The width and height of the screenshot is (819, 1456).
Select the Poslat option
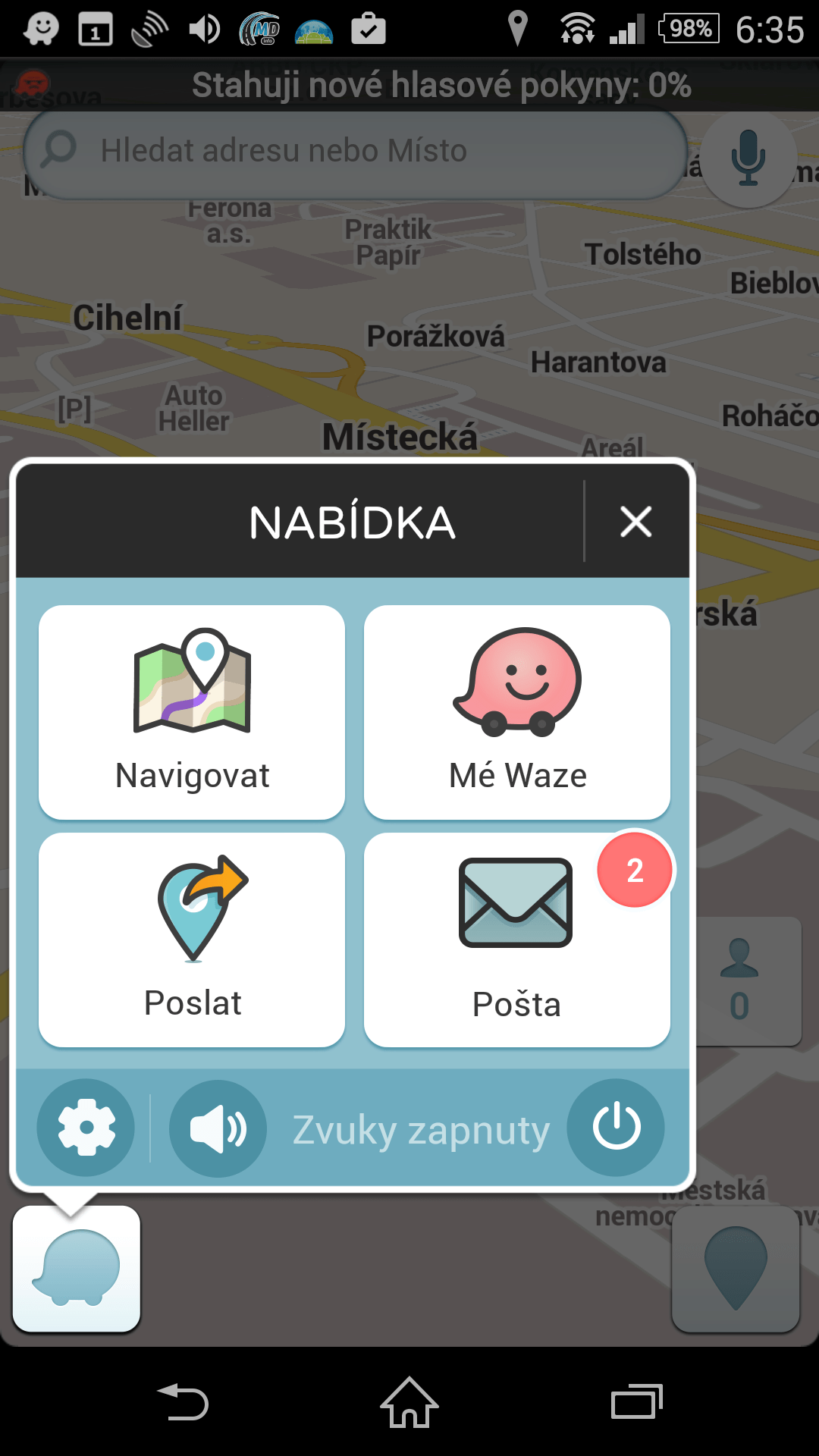[192, 940]
